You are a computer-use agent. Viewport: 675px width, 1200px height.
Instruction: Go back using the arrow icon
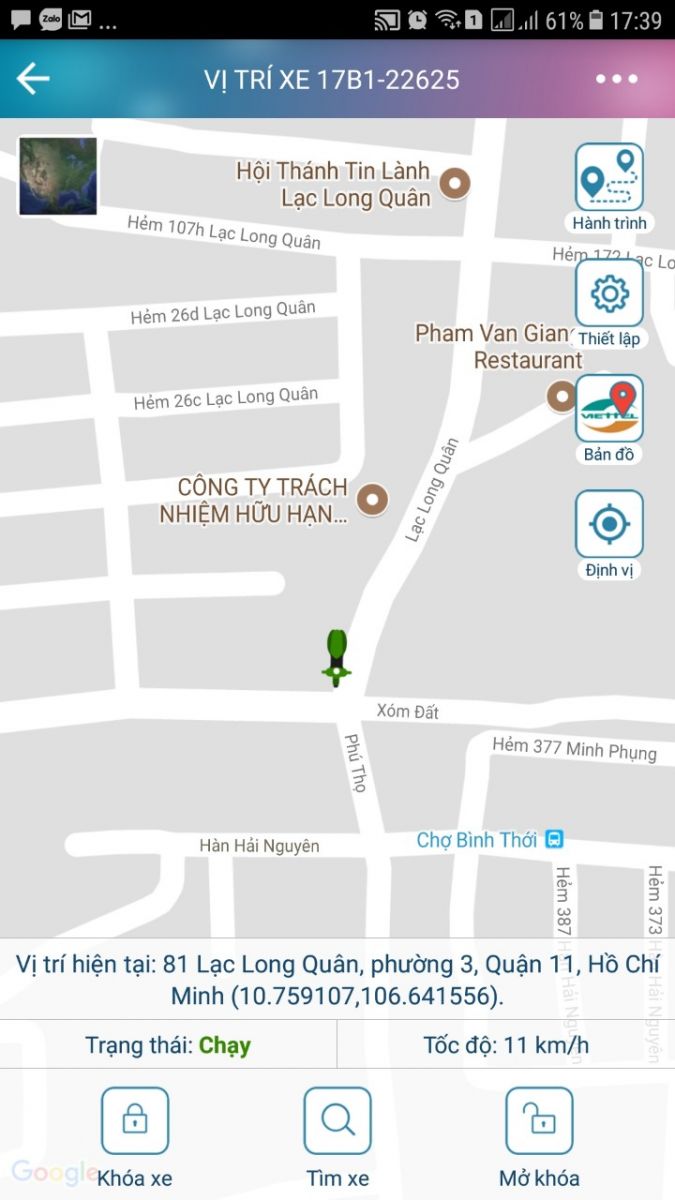(33, 79)
